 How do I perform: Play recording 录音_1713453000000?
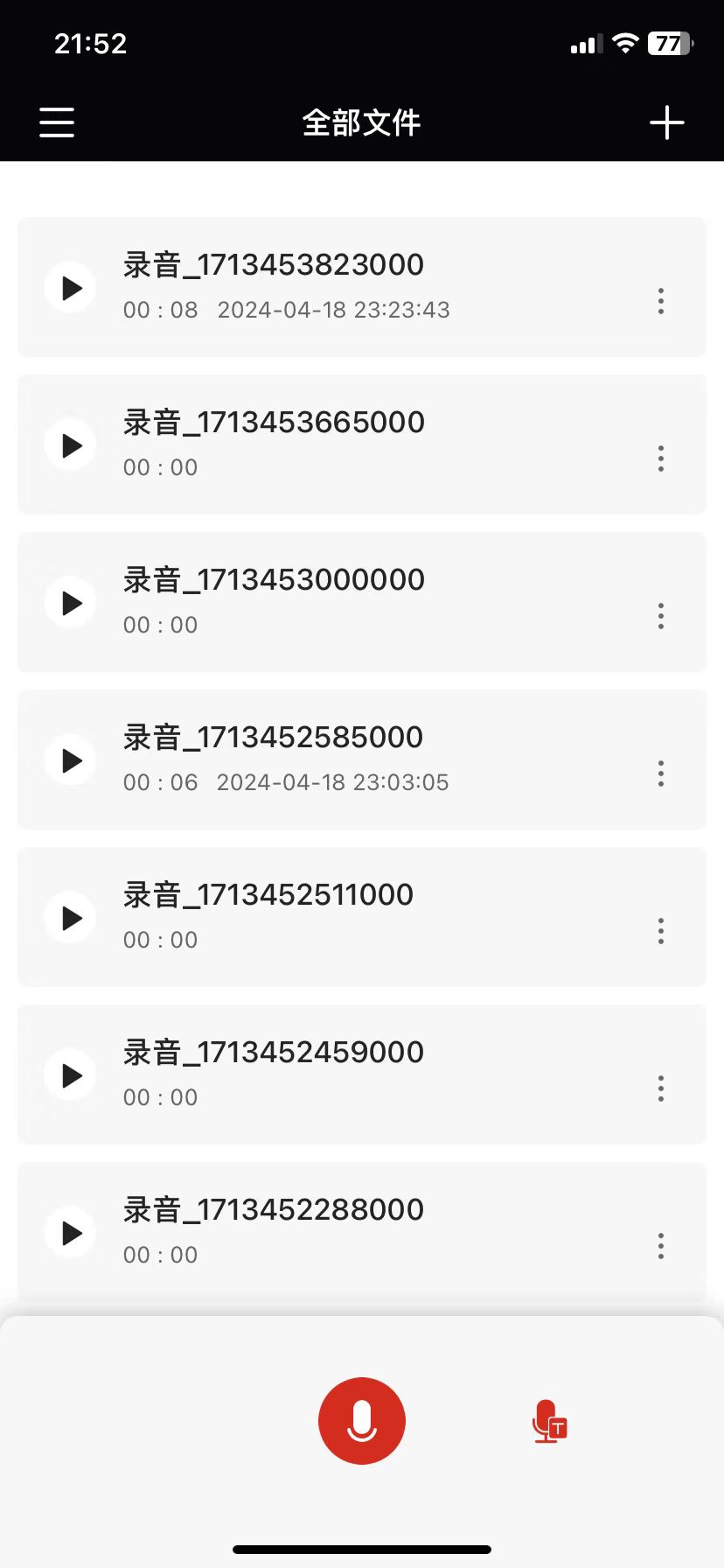71,603
